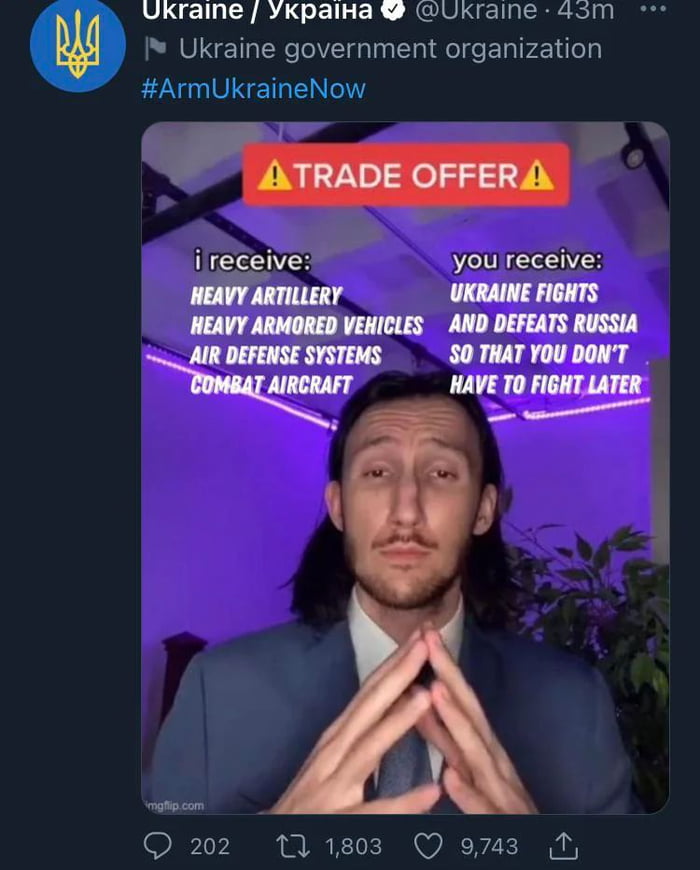
Task: Like the Ukraine tweet
Action: pos(428,846)
